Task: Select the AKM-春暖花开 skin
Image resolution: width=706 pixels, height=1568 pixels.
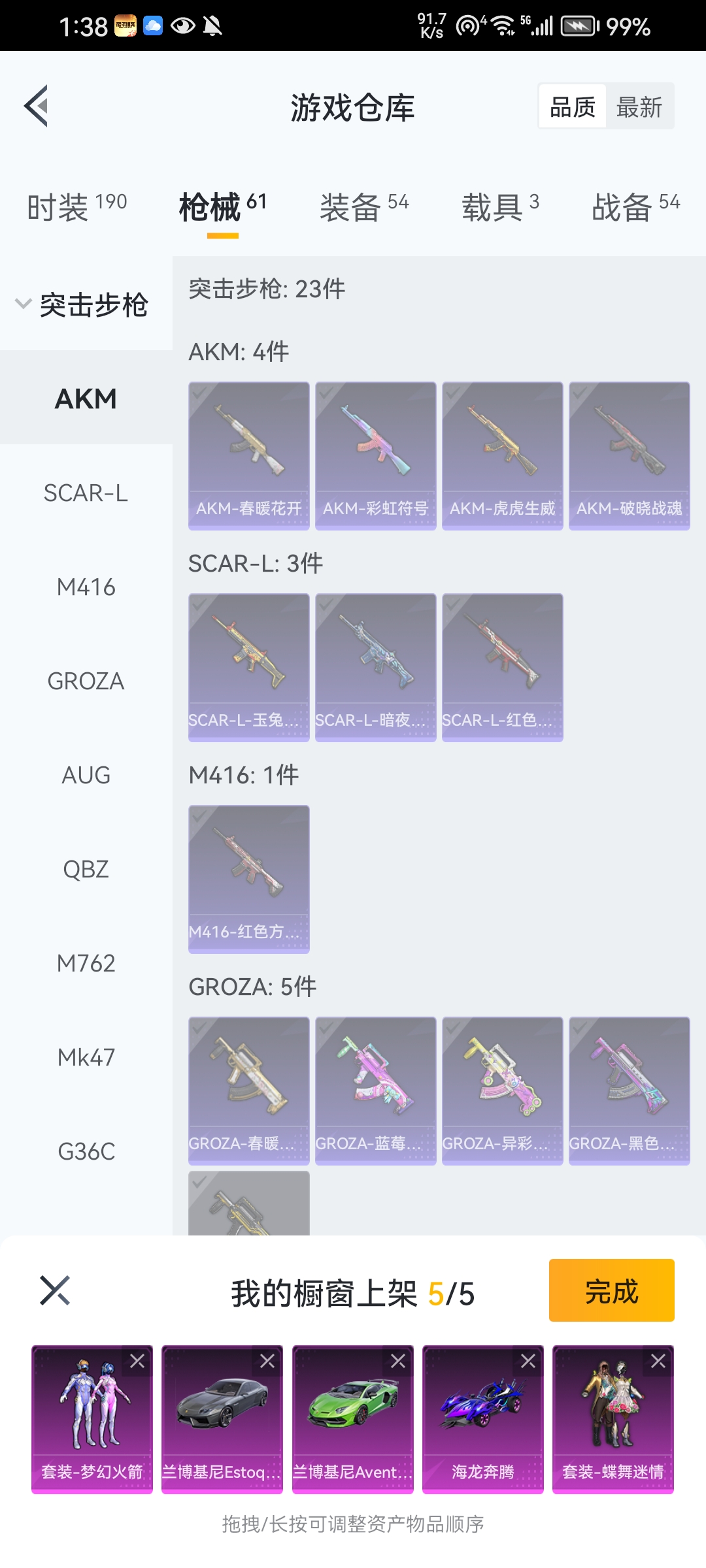Action: point(248,455)
